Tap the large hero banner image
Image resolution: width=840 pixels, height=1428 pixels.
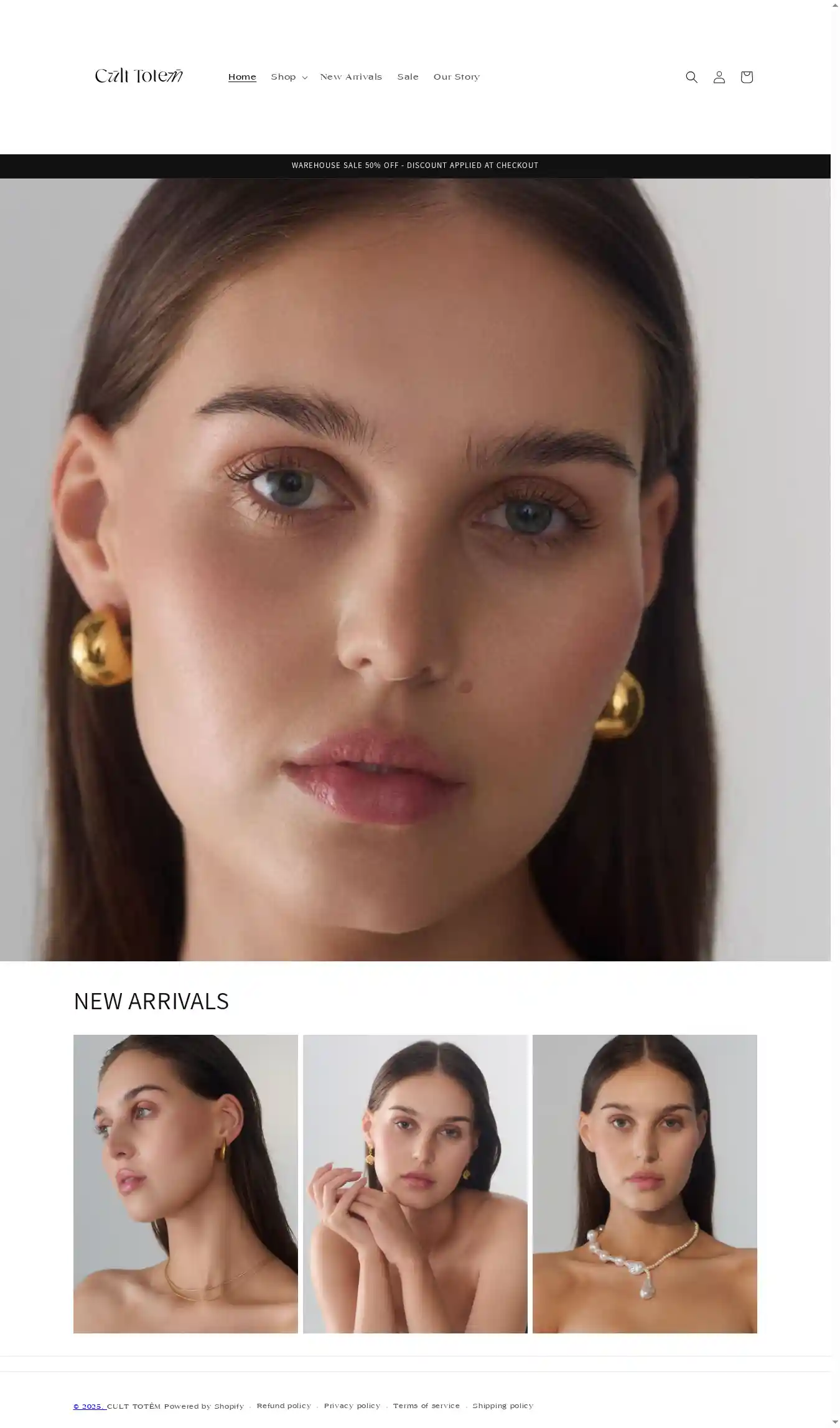point(415,569)
